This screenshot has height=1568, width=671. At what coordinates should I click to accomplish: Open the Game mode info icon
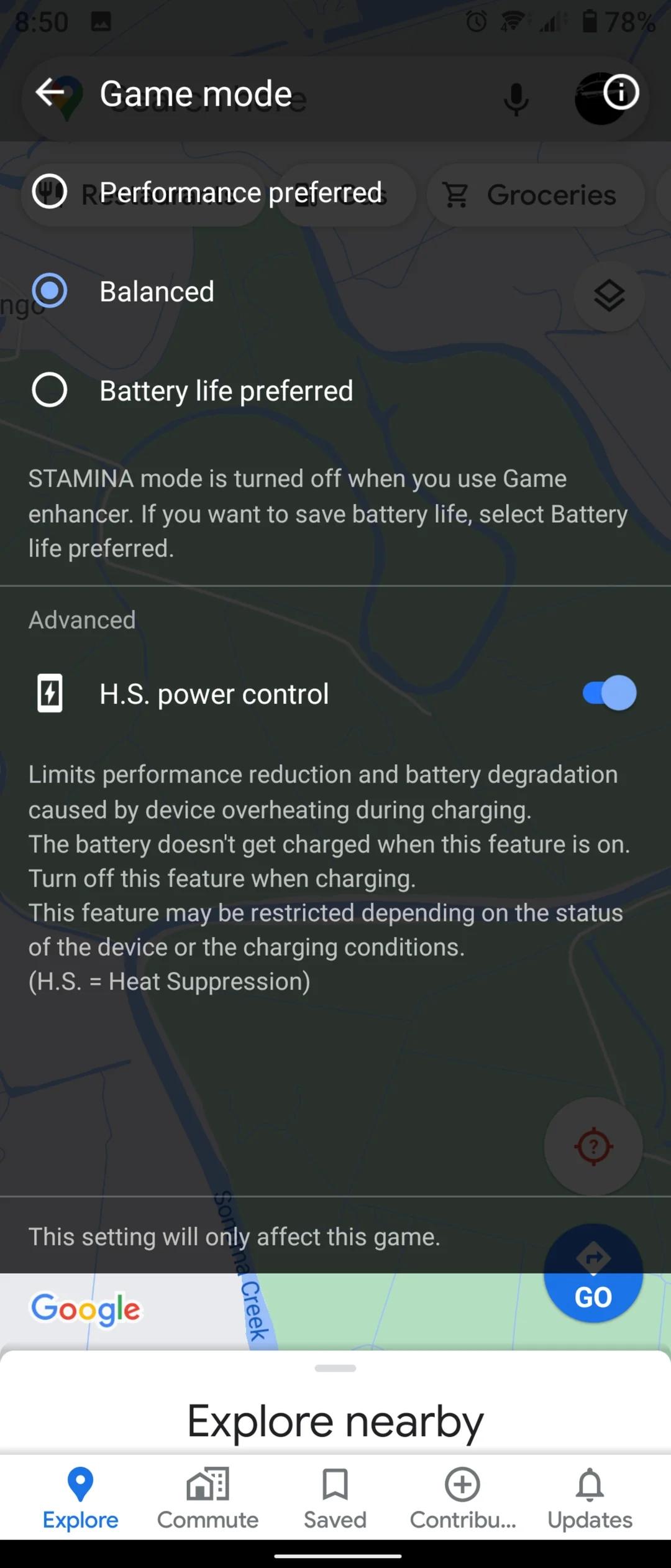(x=620, y=93)
